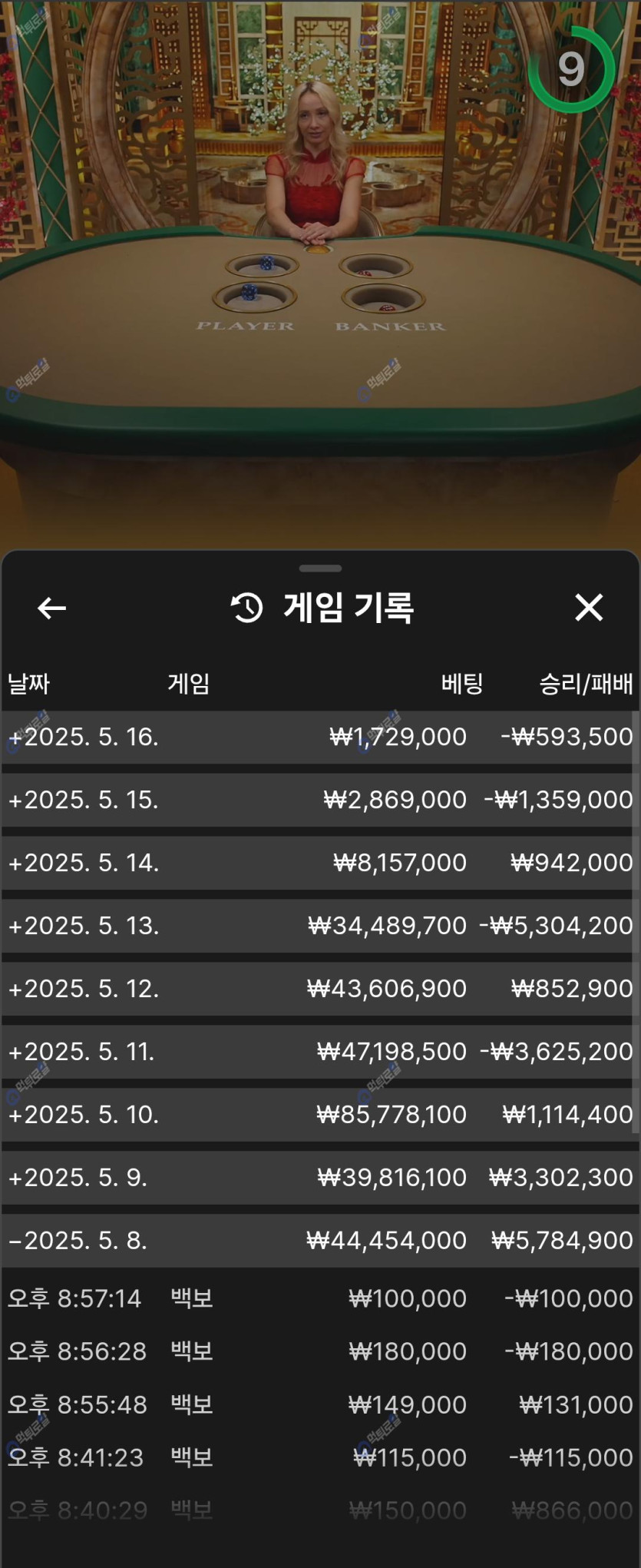Open the 오후 8:55:48 백보 game entry

point(319,1404)
